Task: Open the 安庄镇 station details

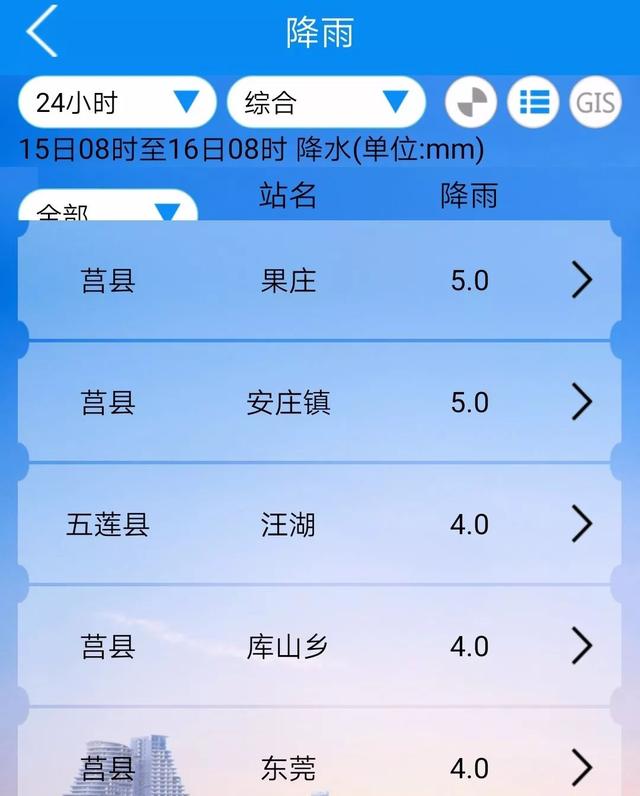Action: point(318,403)
